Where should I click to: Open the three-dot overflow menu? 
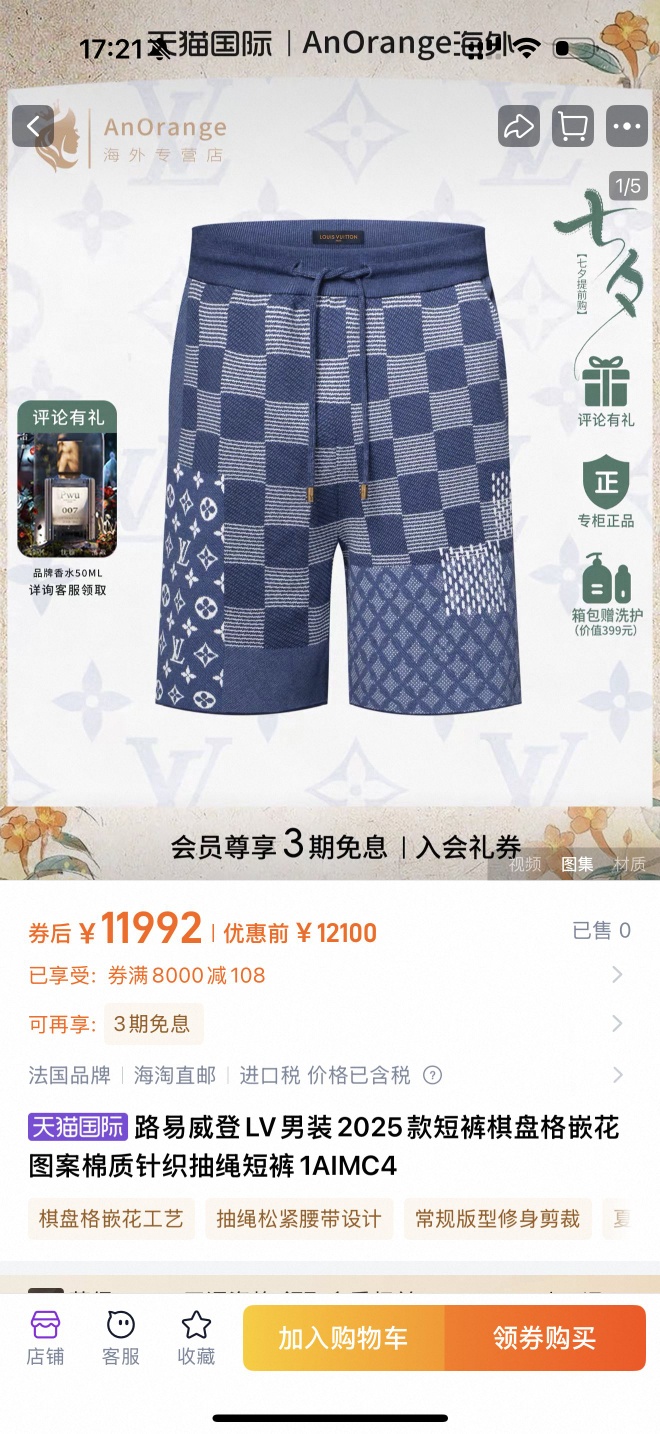click(628, 127)
